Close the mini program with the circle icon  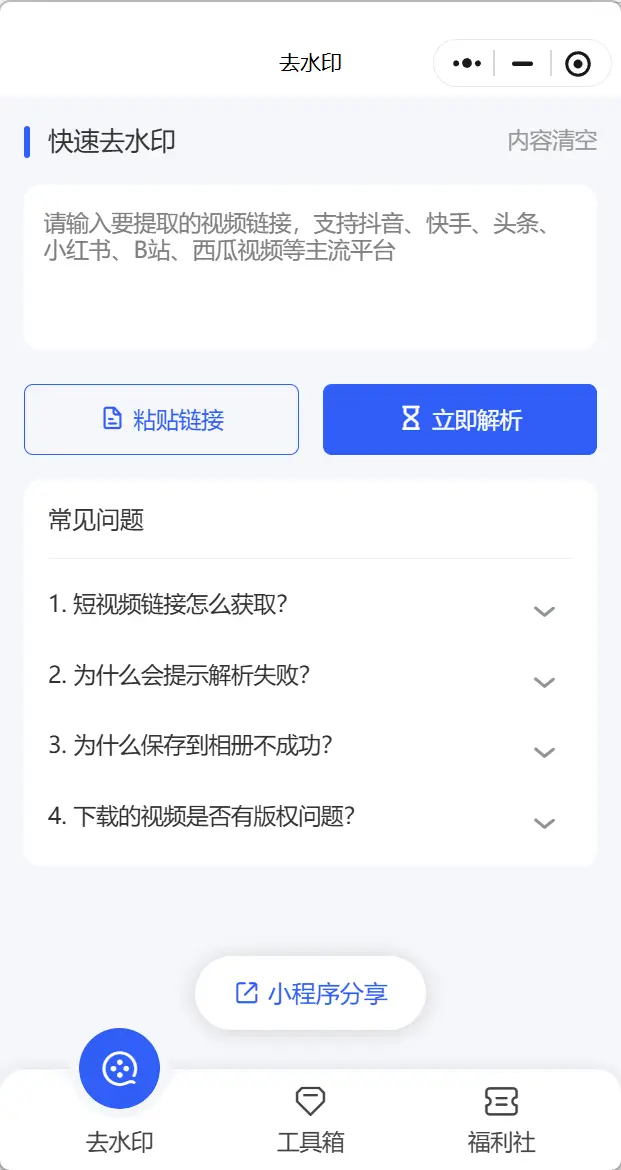578,64
